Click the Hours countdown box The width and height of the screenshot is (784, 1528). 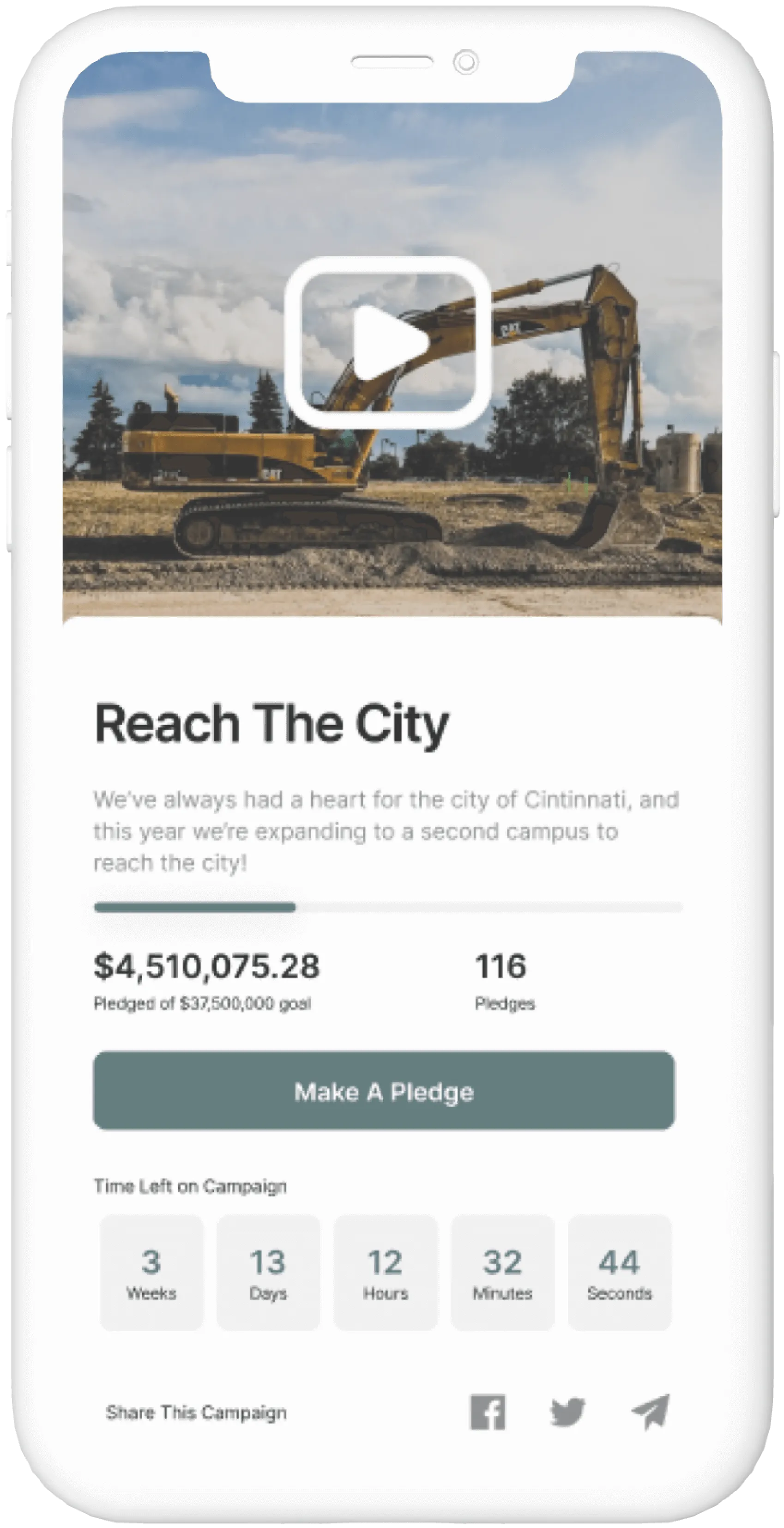pyautogui.click(x=386, y=1271)
